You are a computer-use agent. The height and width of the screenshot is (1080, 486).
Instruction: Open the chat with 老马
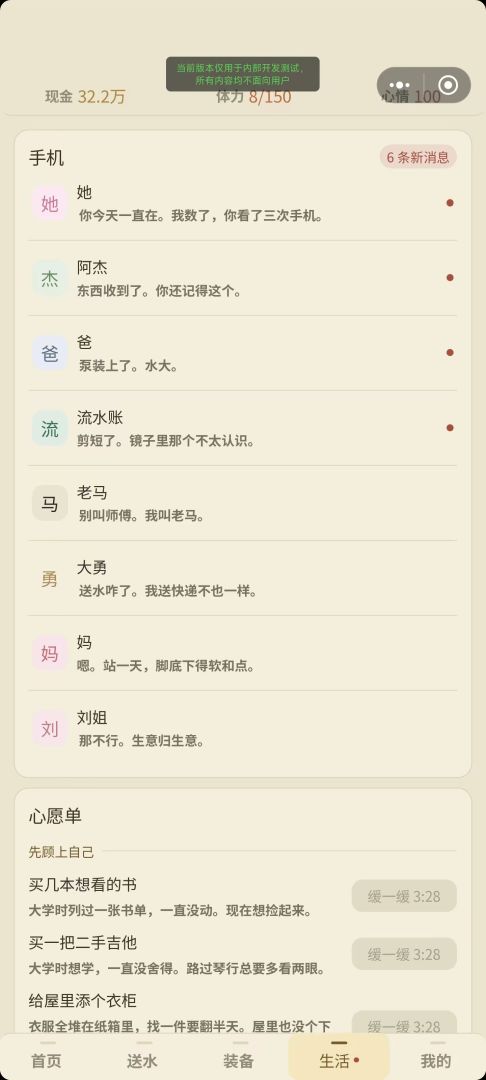pyautogui.click(x=242, y=503)
